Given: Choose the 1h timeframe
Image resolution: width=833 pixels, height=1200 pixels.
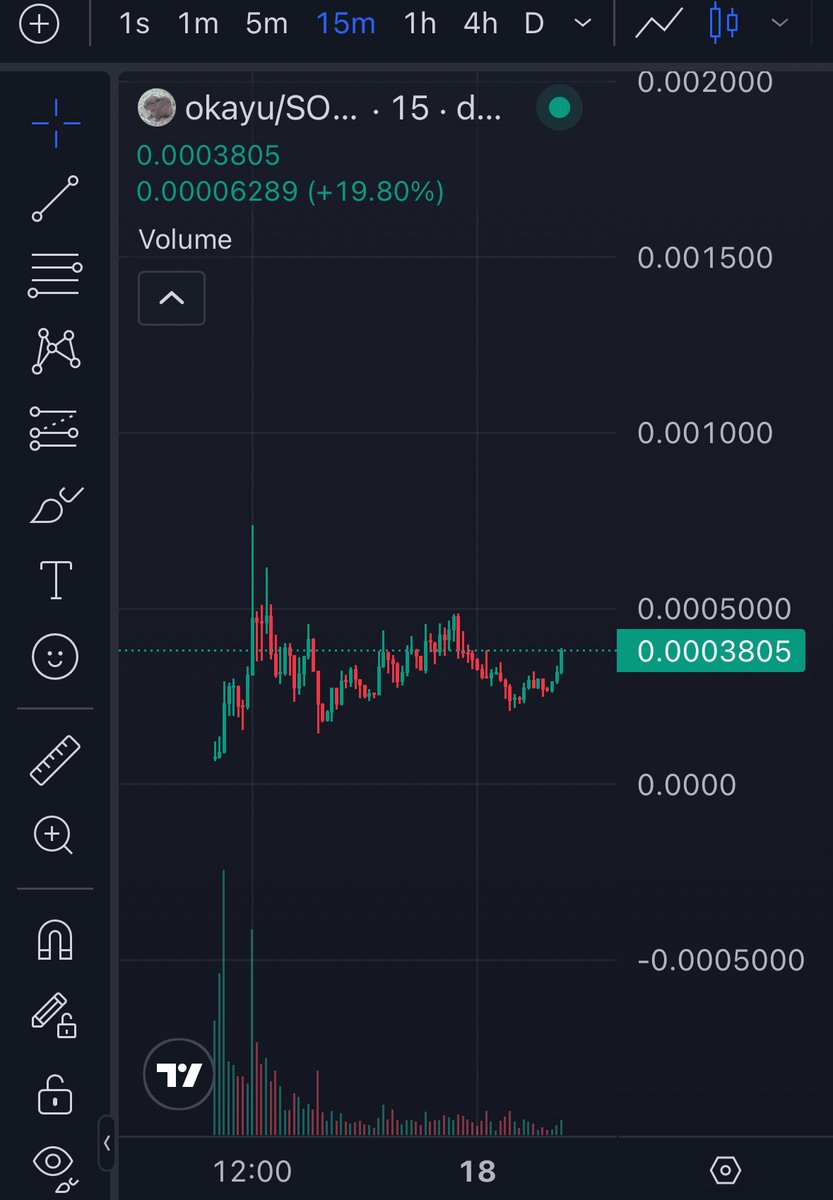Looking at the screenshot, I should pos(420,23).
